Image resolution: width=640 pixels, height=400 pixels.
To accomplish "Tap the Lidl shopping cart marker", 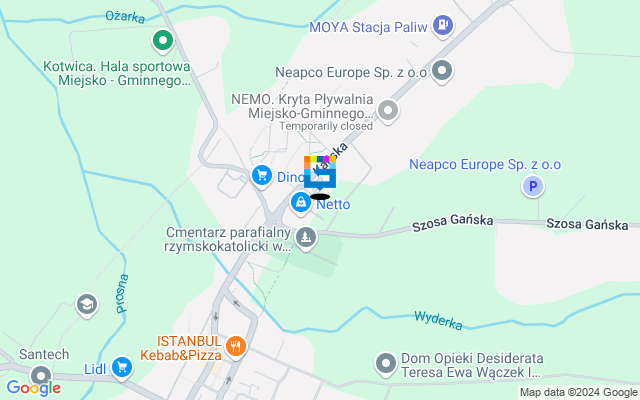I will (122, 367).
